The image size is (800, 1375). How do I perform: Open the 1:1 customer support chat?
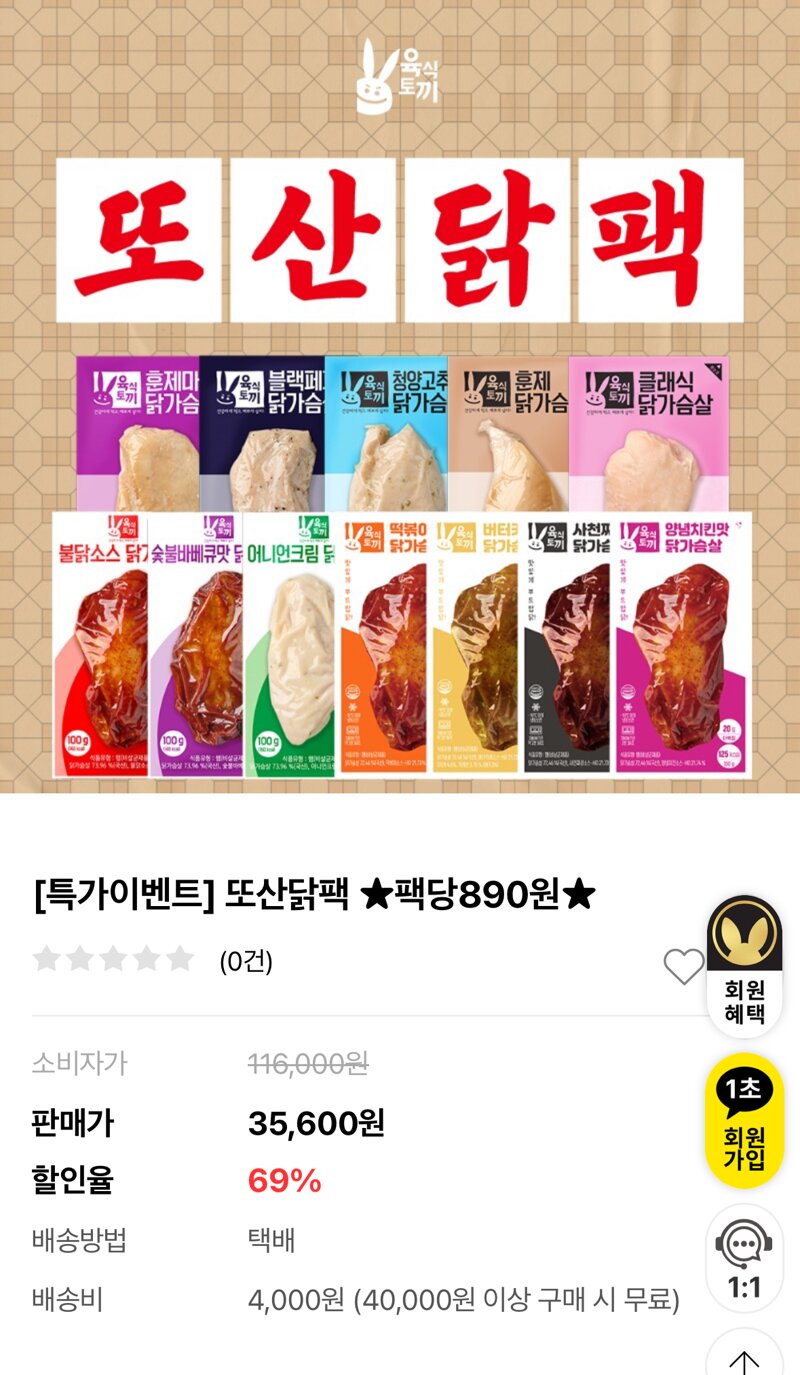pyautogui.click(x=745, y=1258)
